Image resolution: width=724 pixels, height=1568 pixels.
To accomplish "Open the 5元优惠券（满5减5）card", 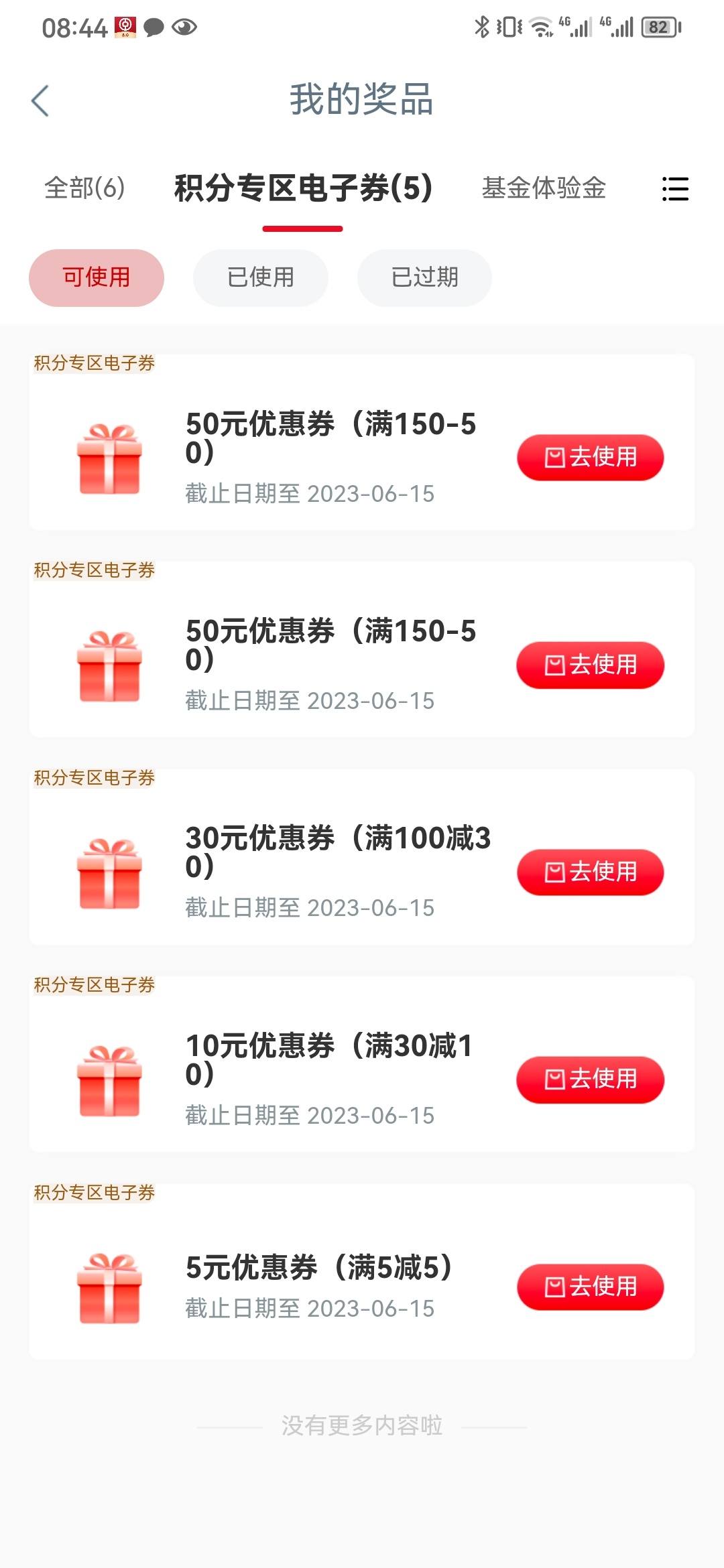I will (362, 1271).
